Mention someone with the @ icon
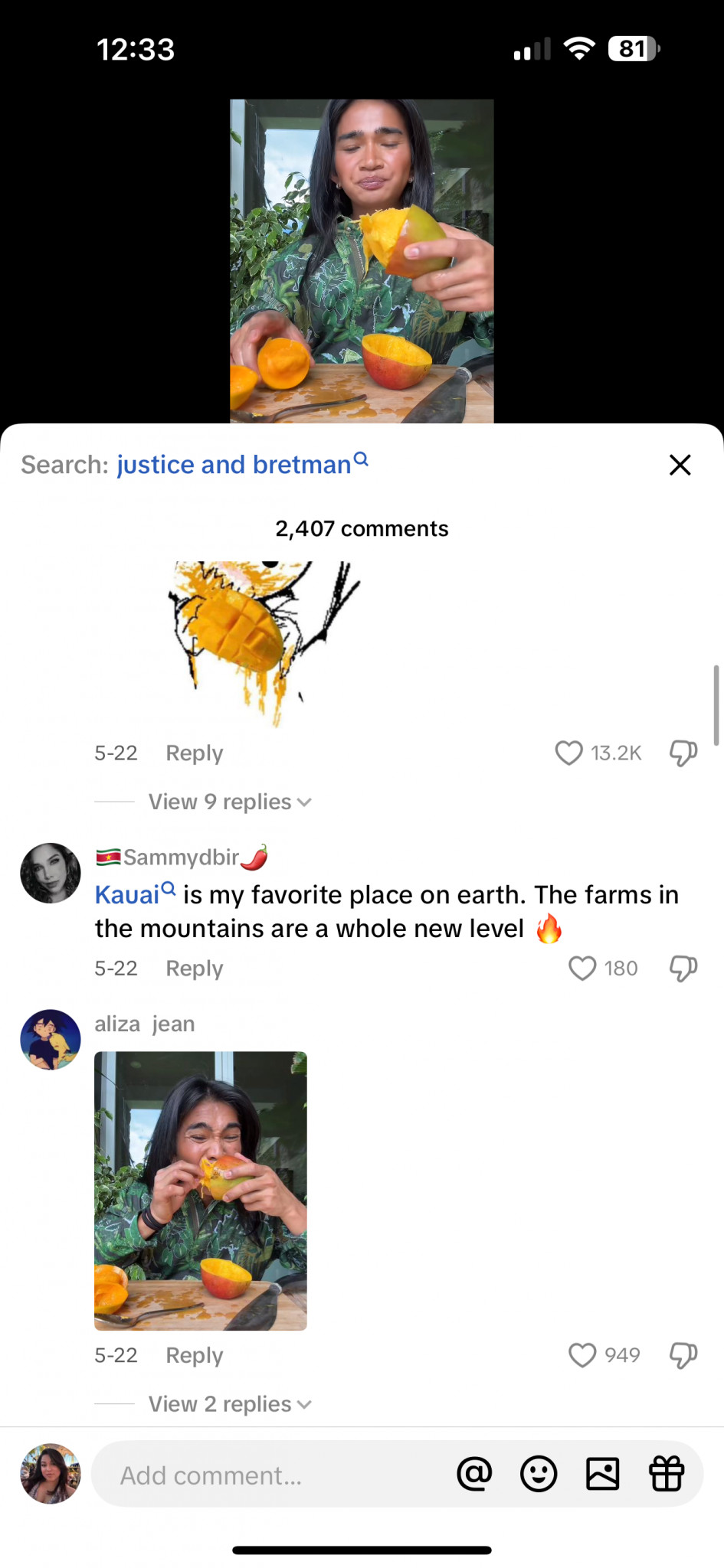Image resolution: width=724 pixels, height=1568 pixels. tap(474, 1474)
